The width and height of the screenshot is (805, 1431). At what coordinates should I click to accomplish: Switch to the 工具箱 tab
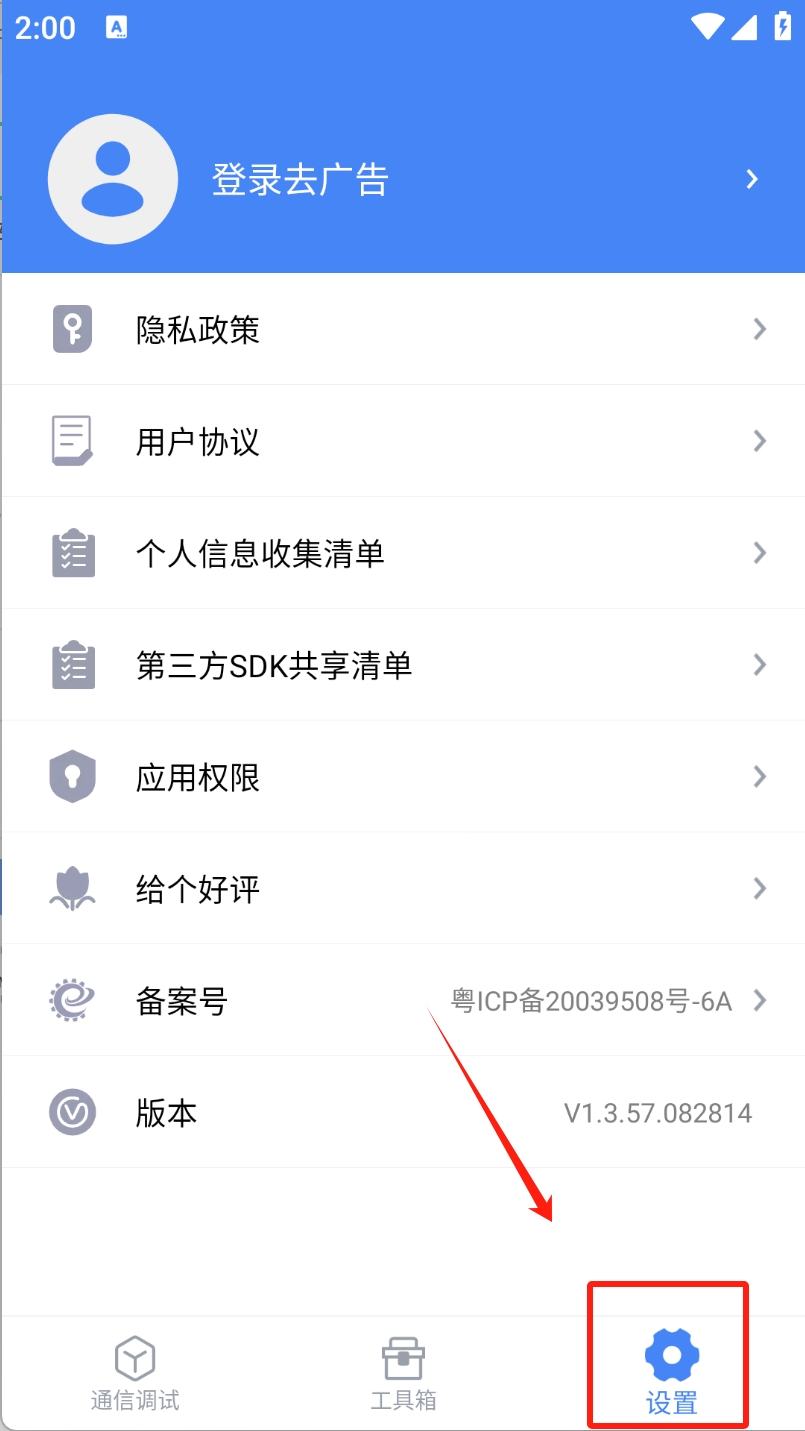point(403,1374)
